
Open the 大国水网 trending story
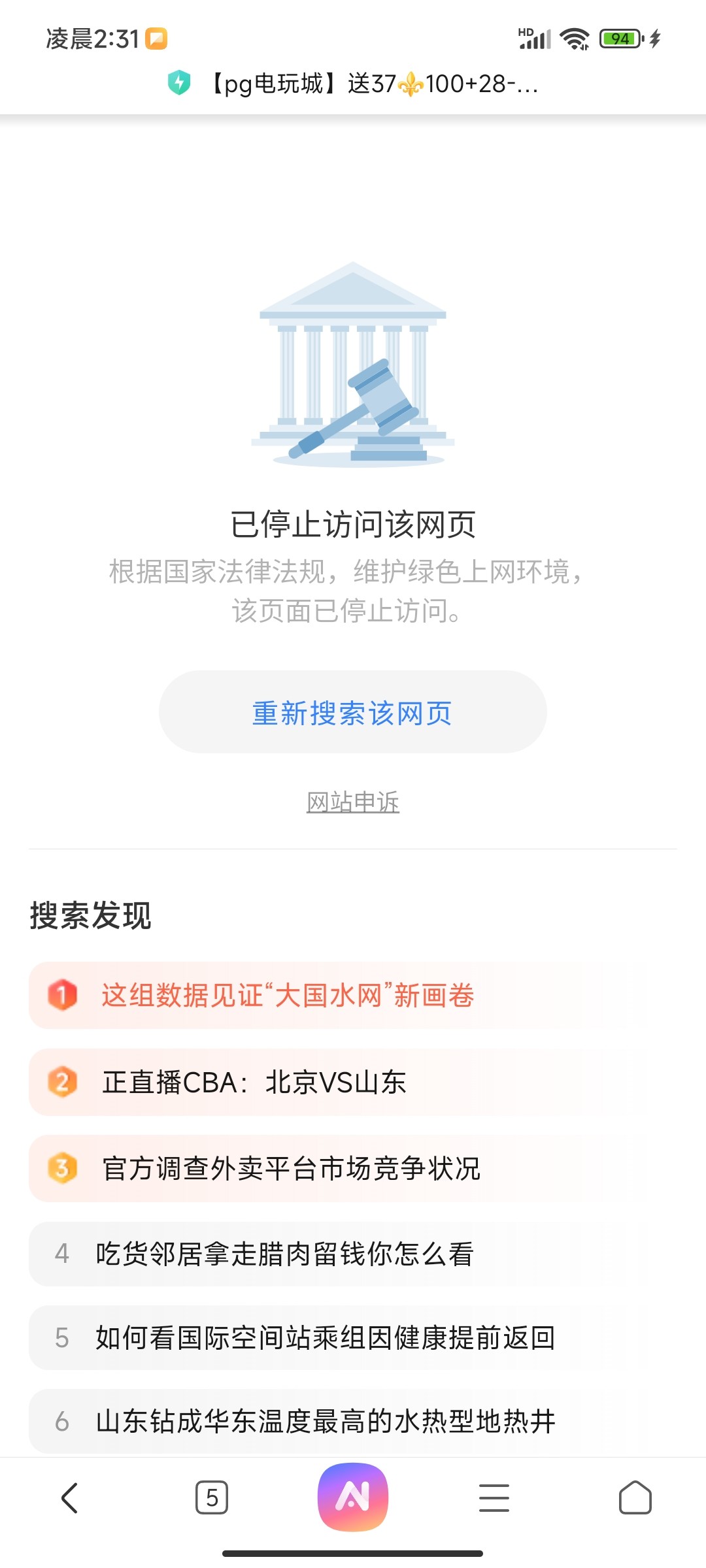click(x=288, y=994)
